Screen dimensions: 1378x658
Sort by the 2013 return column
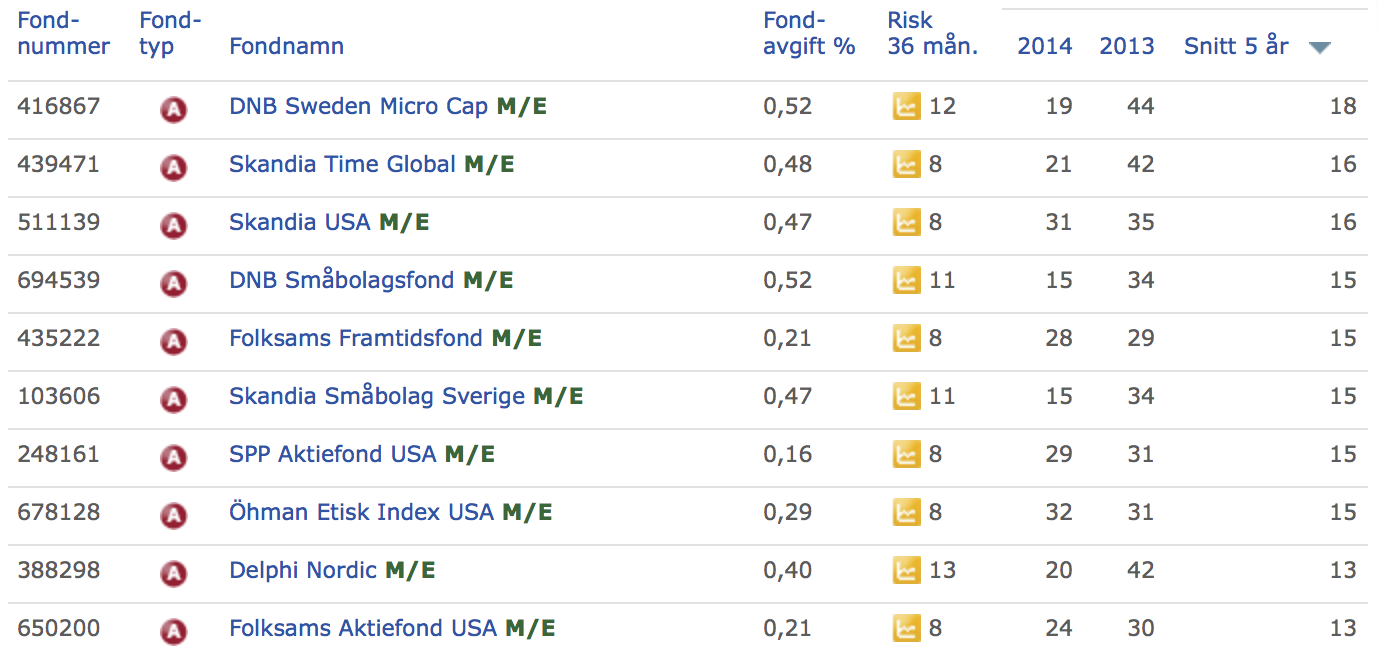tap(1126, 46)
